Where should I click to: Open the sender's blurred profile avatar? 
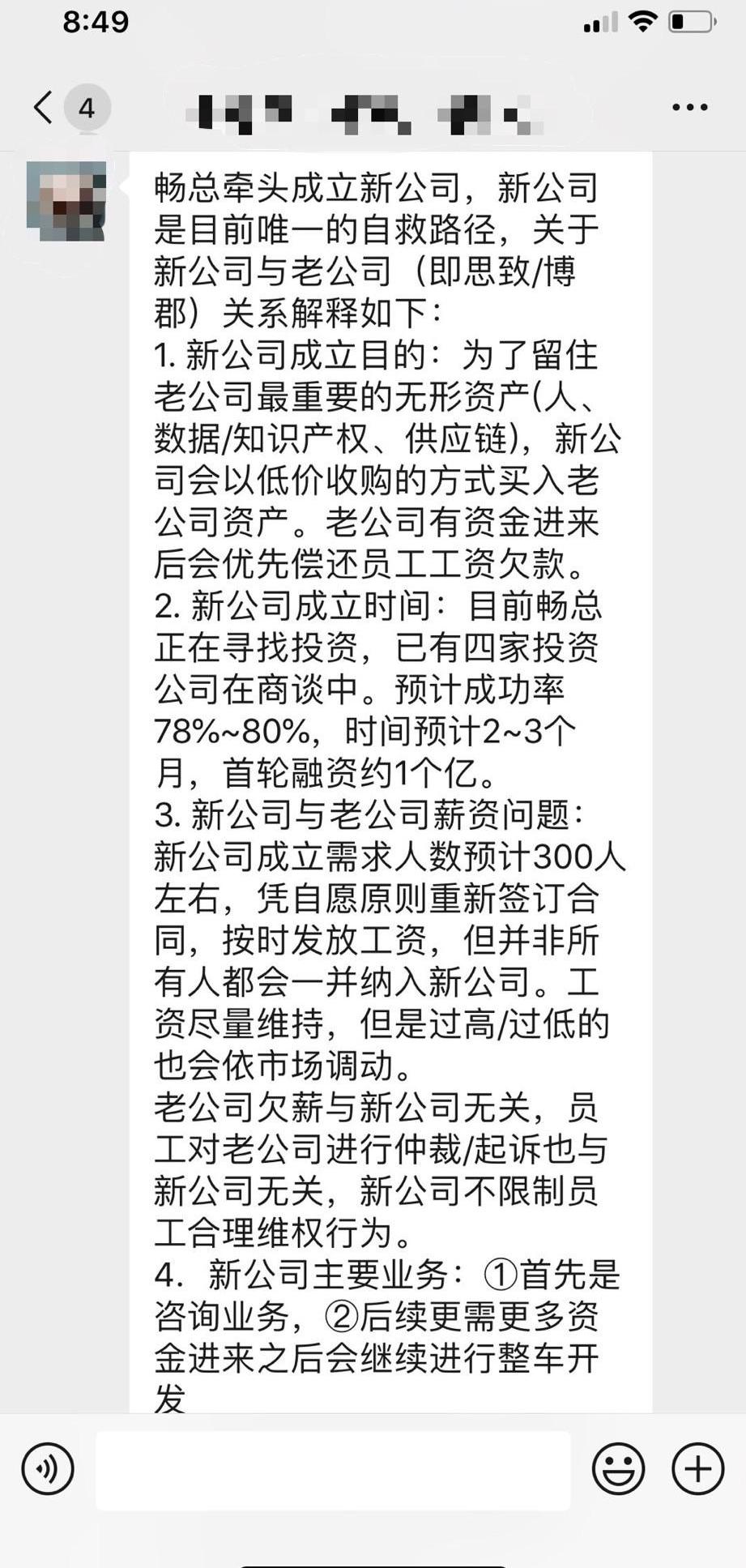click(x=66, y=201)
